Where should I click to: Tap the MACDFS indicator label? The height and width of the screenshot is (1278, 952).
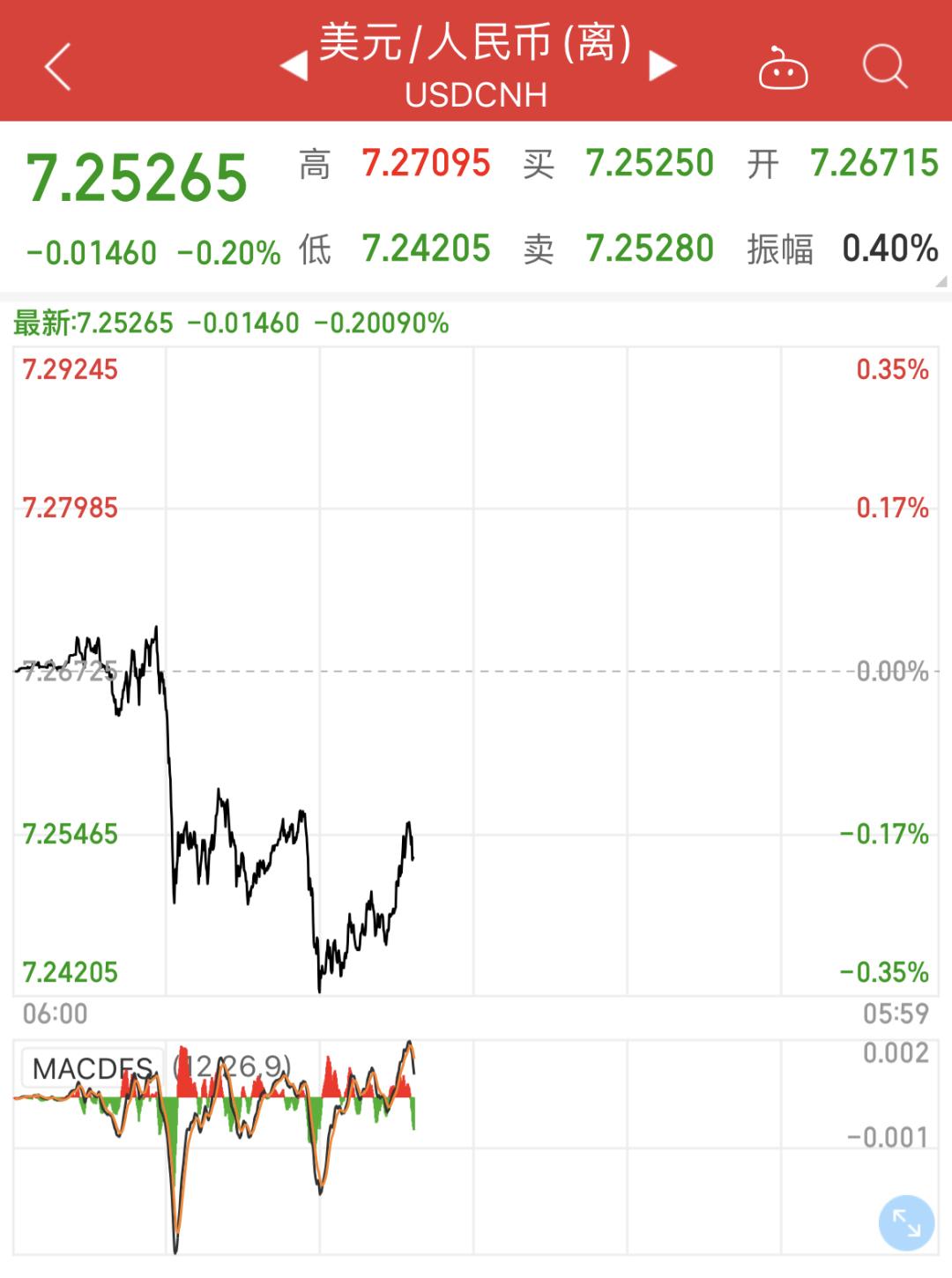click(x=92, y=1069)
